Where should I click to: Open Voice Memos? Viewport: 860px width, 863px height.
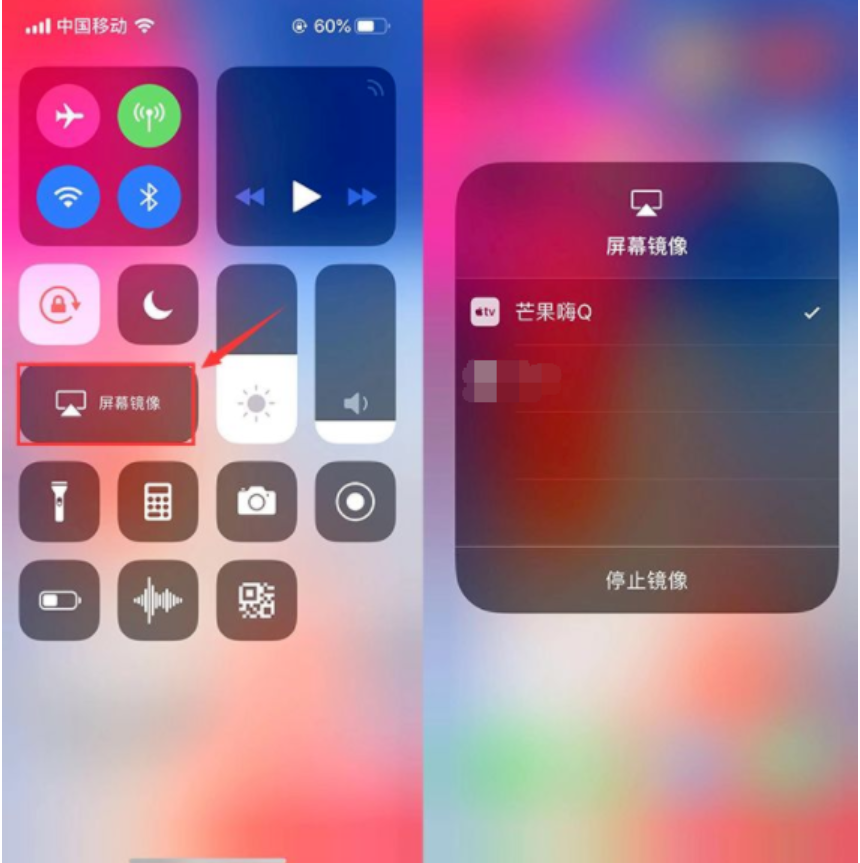[158, 600]
